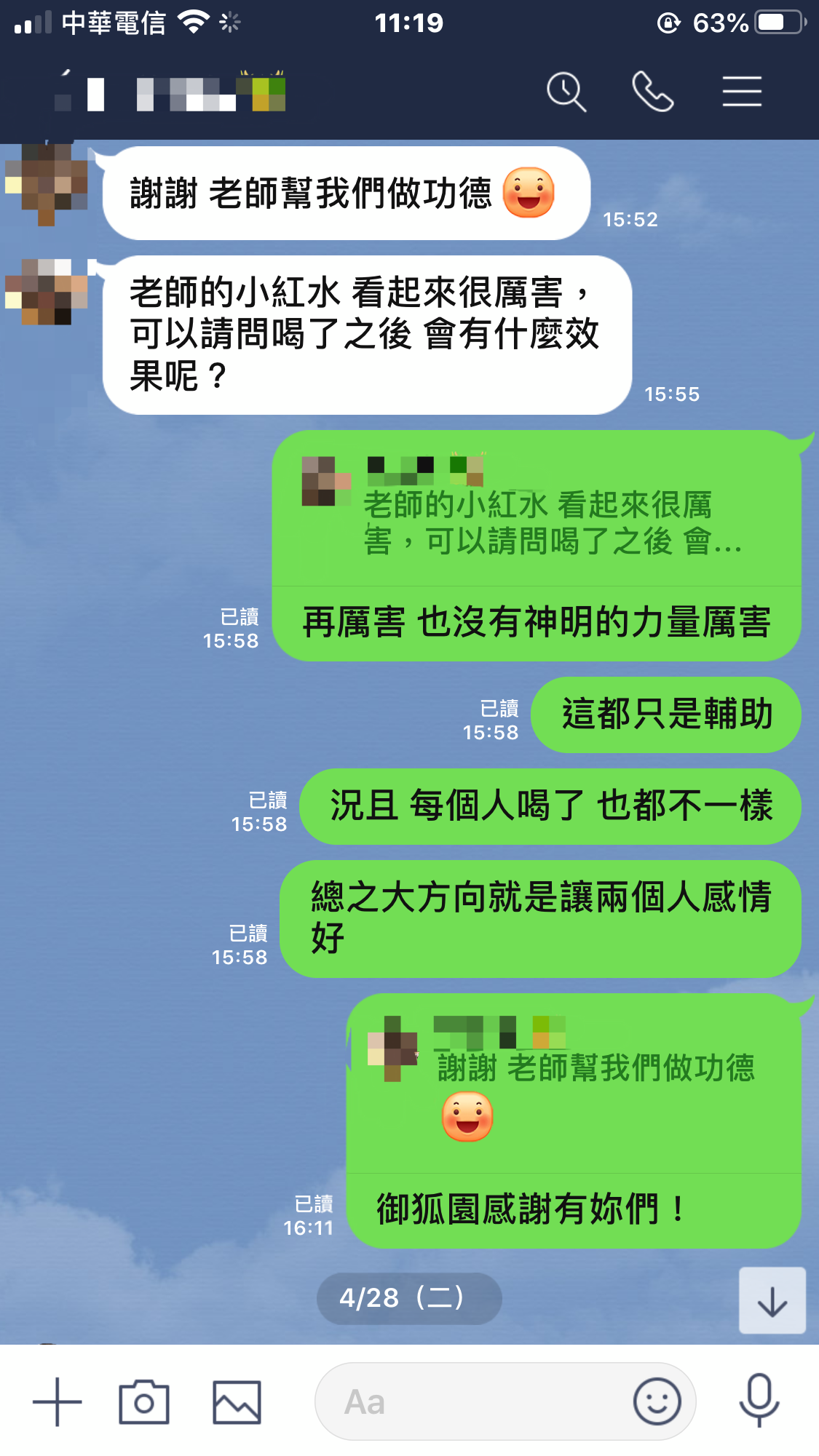Jump to the latest message
This screenshot has height=1456, width=819.
pyautogui.click(x=772, y=1301)
